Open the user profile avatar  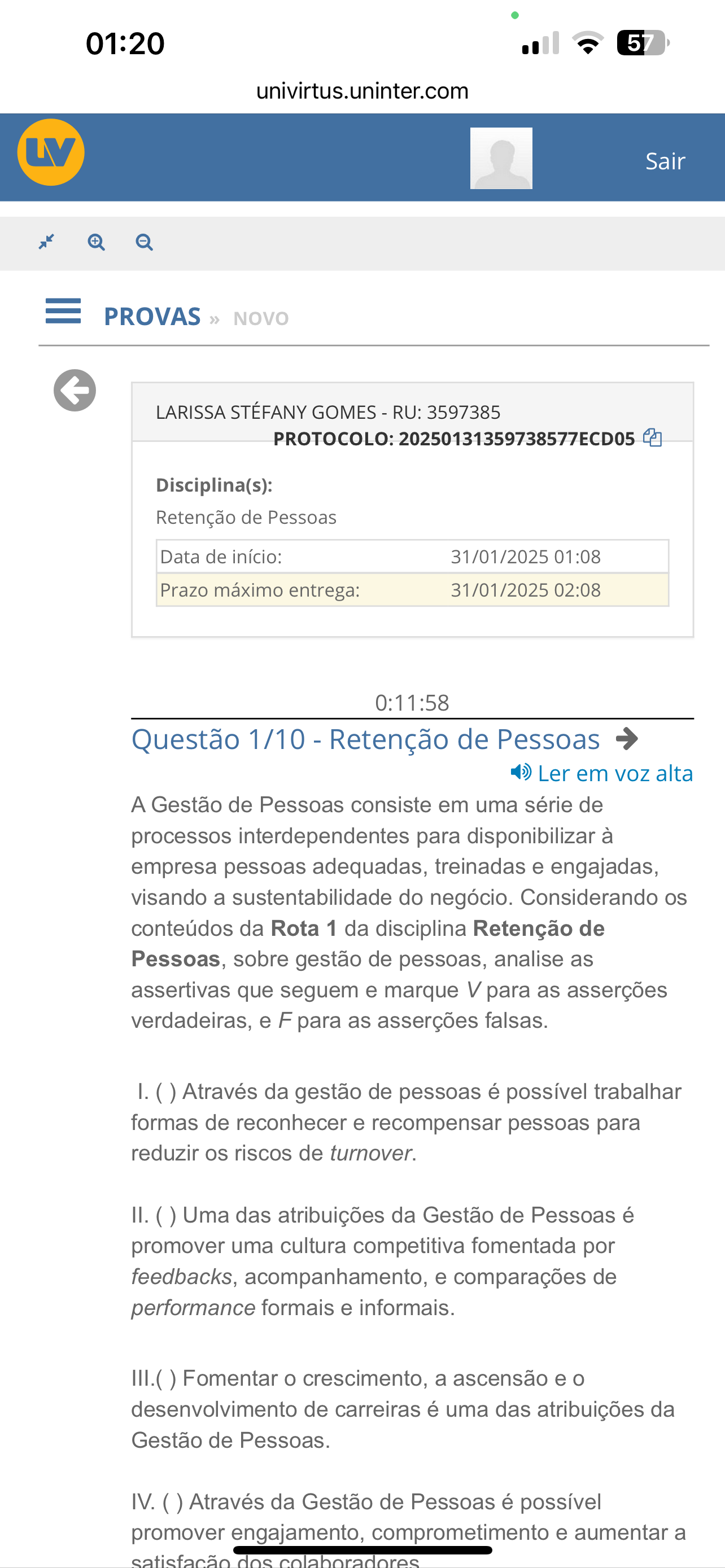pyautogui.click(x=501, y=158)
